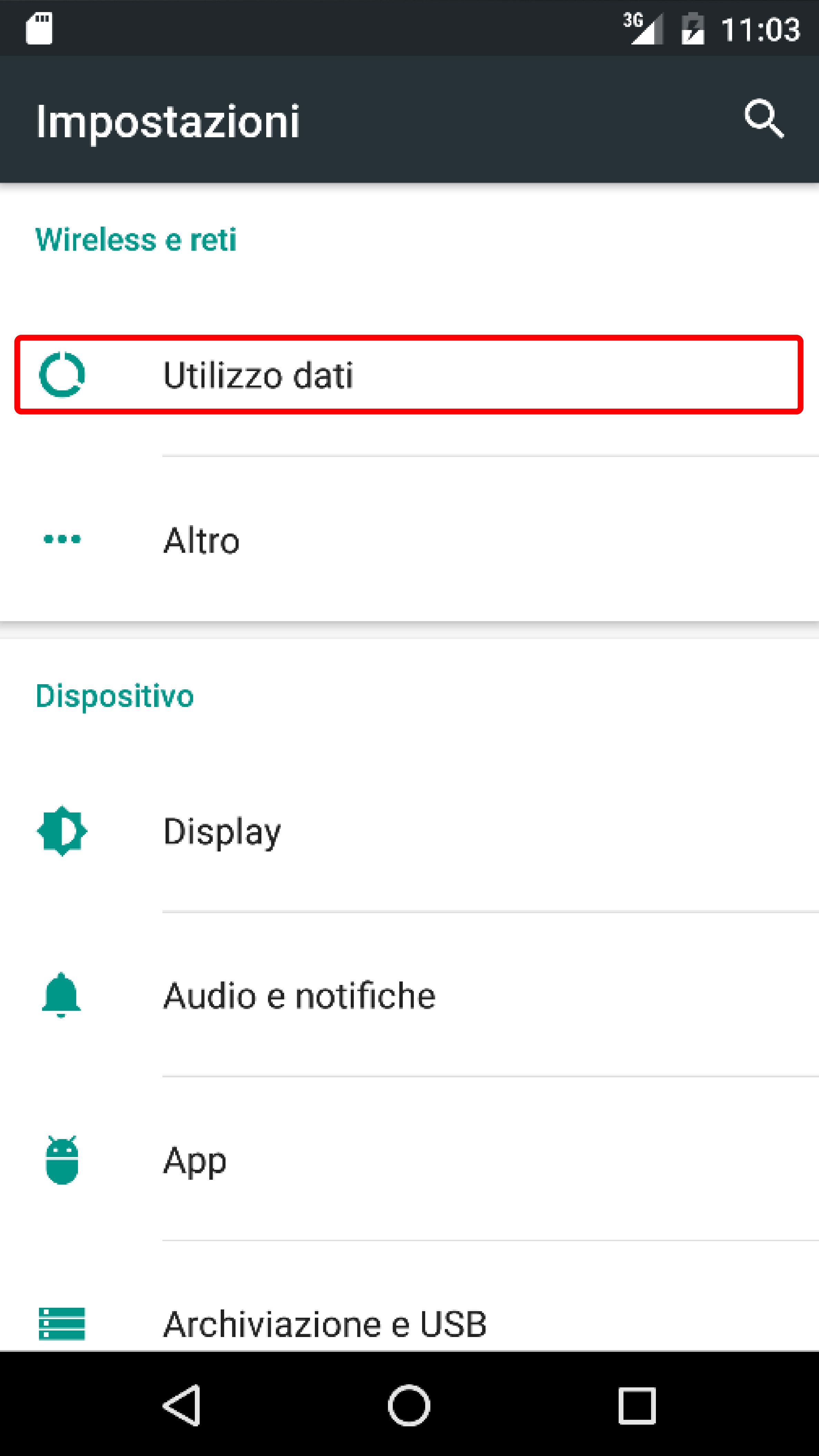Tap the system back button

point(182,1405)
